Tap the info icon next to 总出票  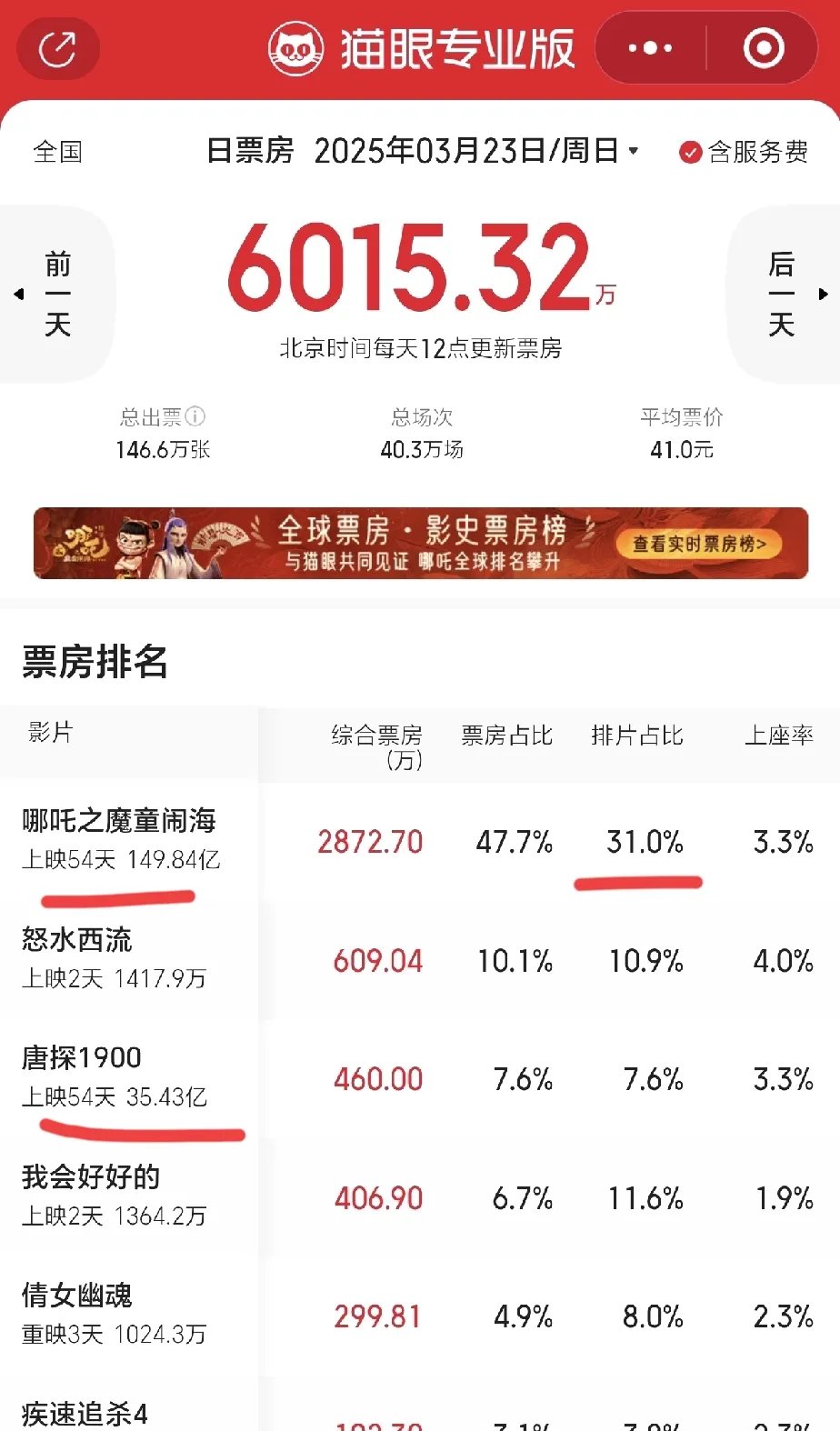(x=194, y=416)
